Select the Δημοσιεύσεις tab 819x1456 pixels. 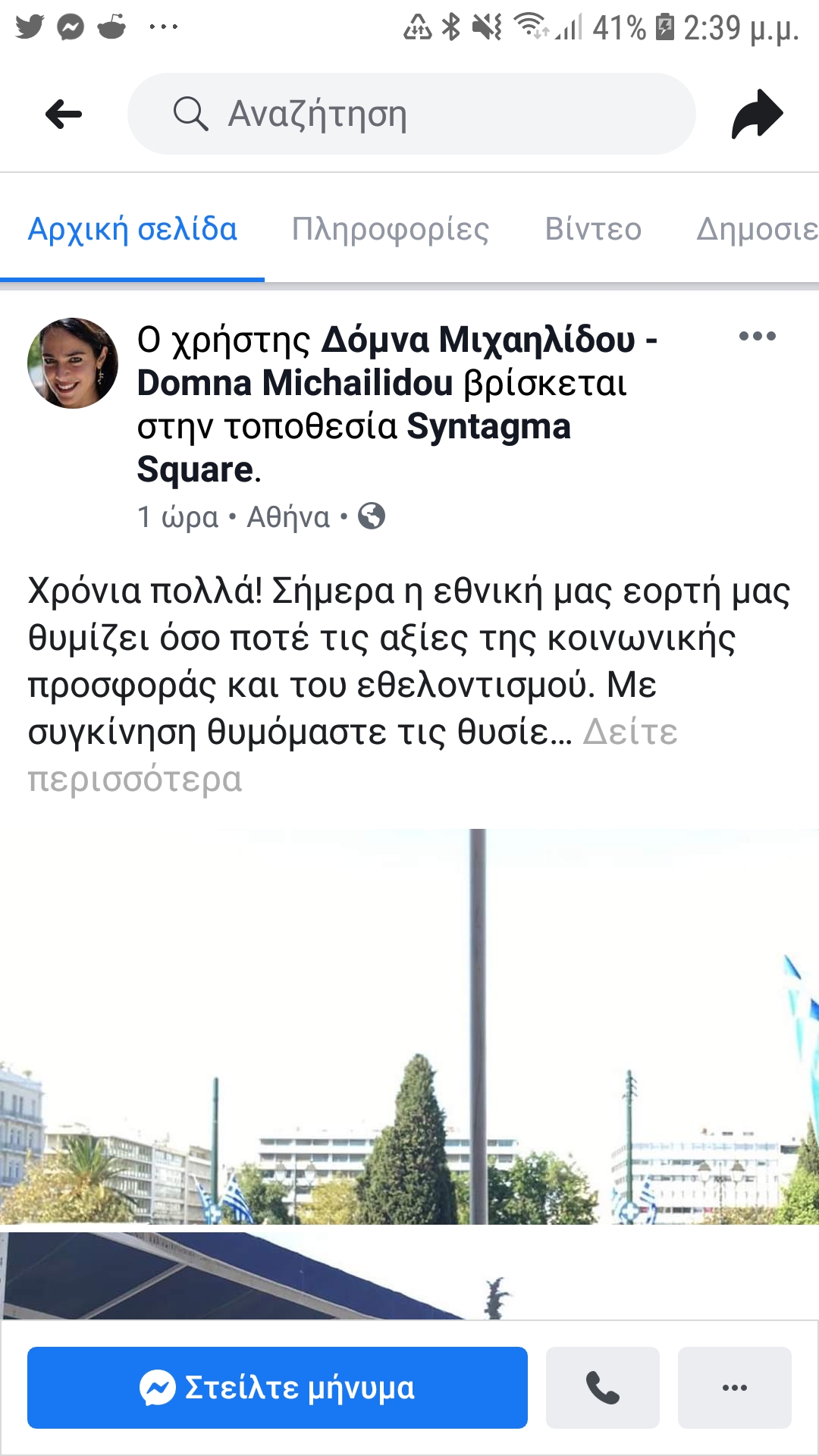click(x=757, y=229)
